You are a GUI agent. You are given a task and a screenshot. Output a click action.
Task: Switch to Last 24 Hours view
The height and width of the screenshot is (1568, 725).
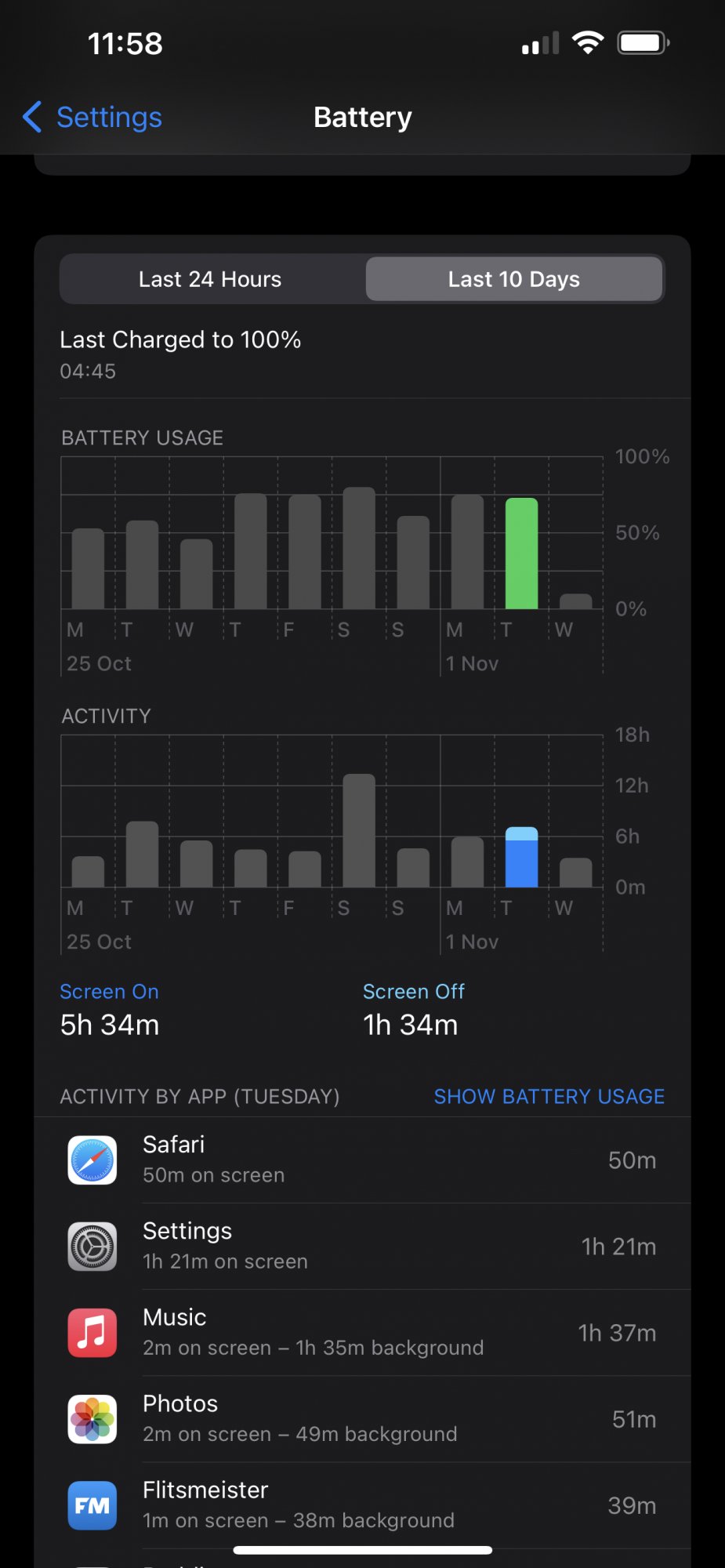click(x=210, y=279)
